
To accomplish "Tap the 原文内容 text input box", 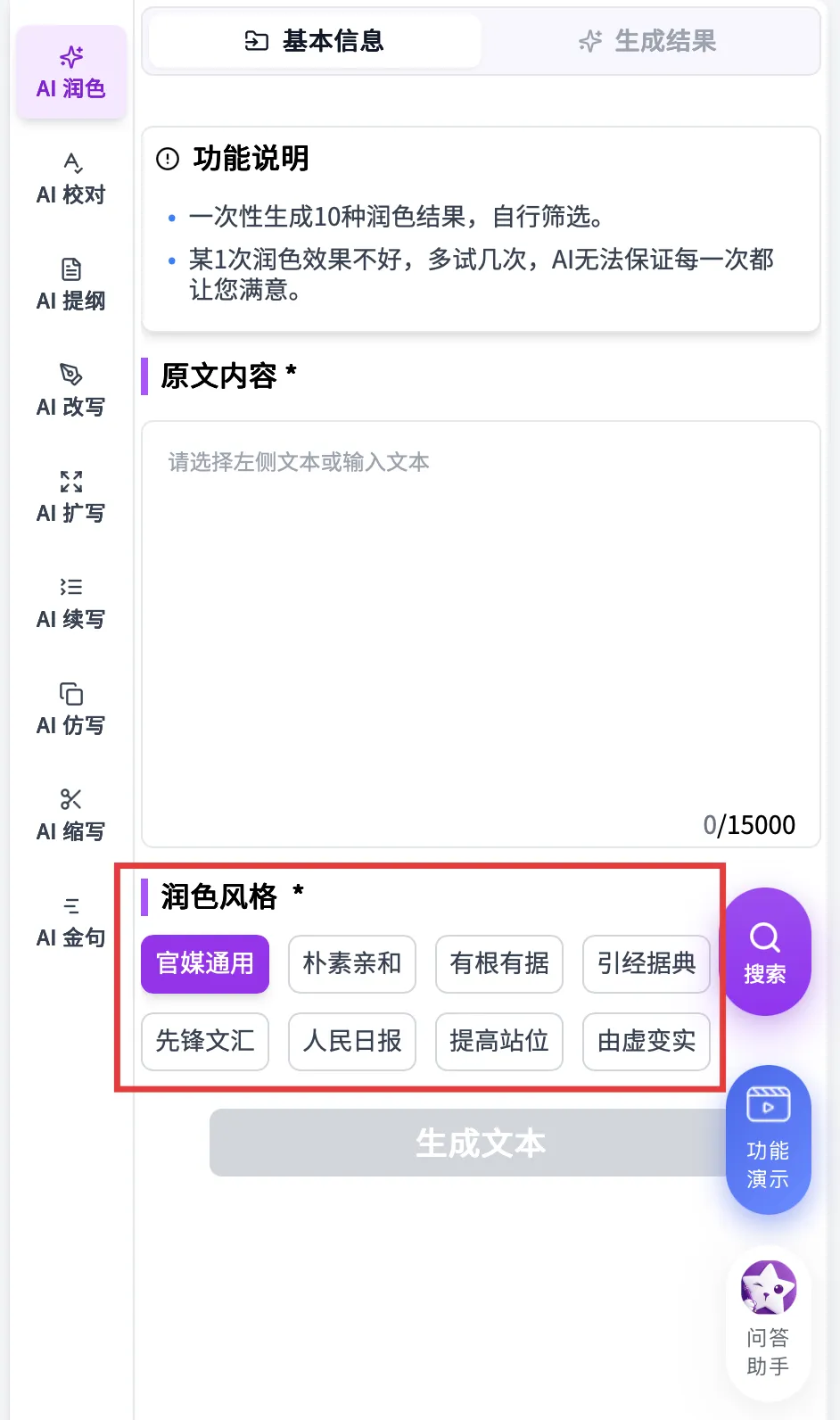I will (x=481, y=634).
